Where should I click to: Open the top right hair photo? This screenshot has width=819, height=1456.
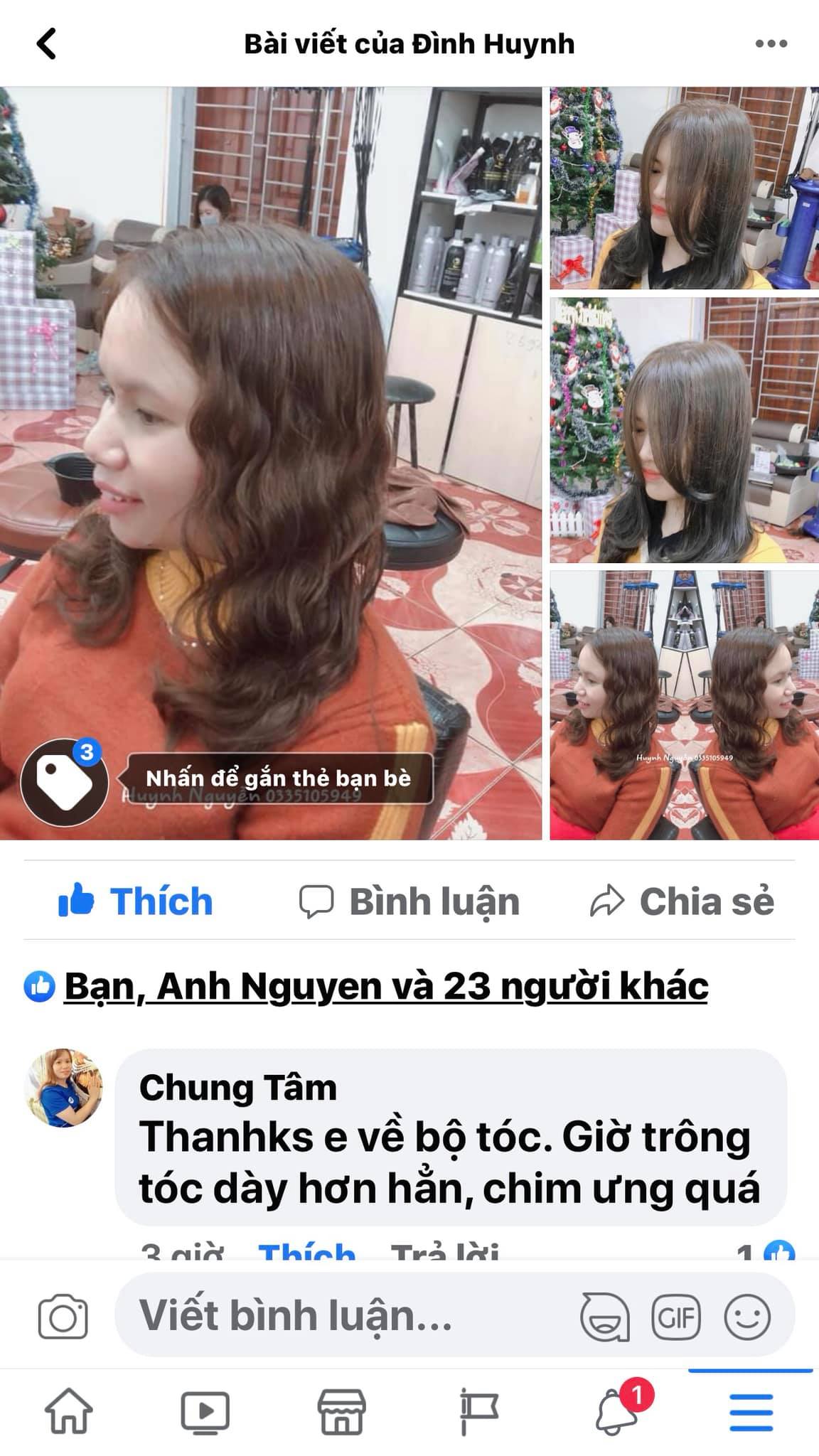click(684, 188)
